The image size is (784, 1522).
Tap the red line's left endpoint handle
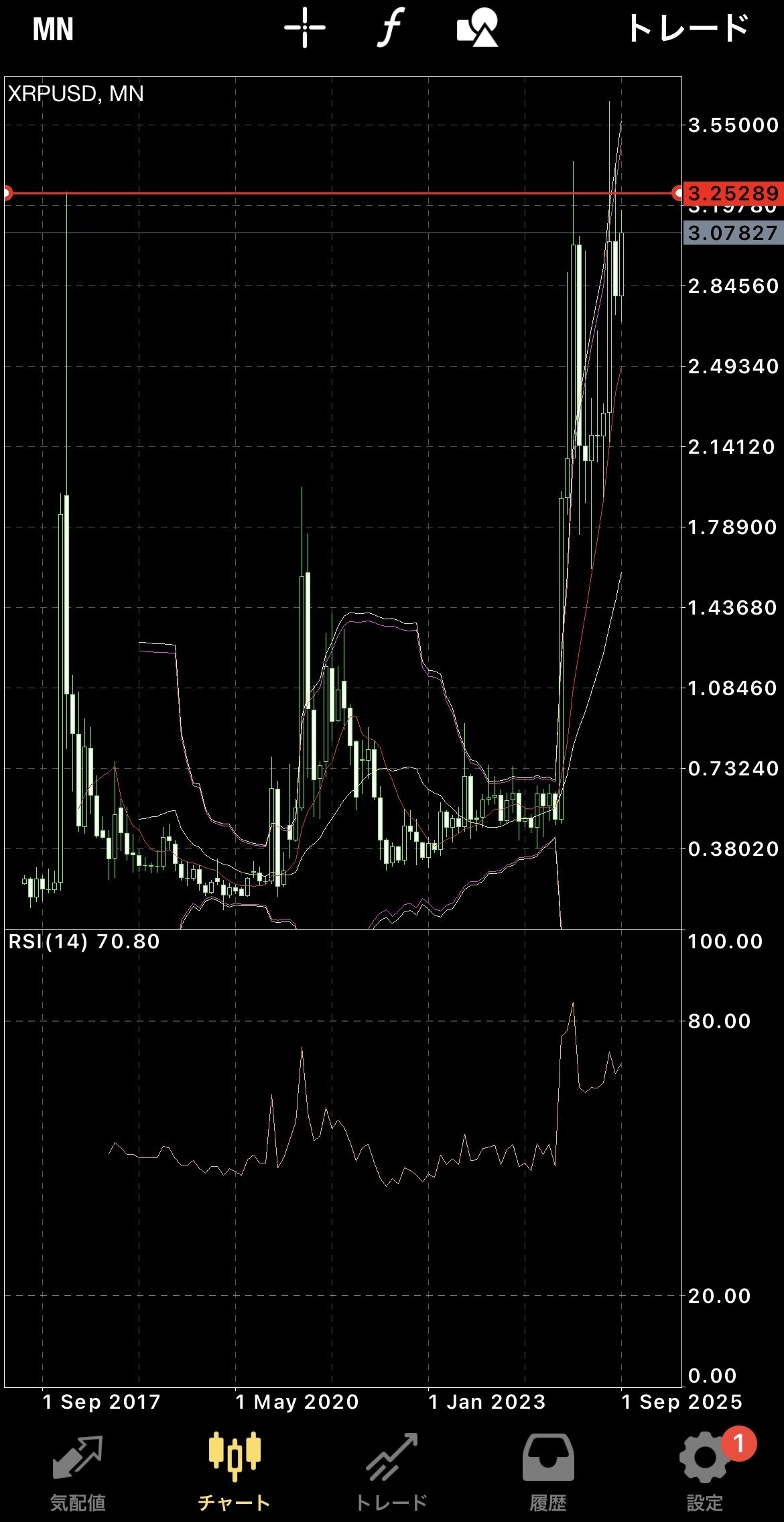(8, 192)
